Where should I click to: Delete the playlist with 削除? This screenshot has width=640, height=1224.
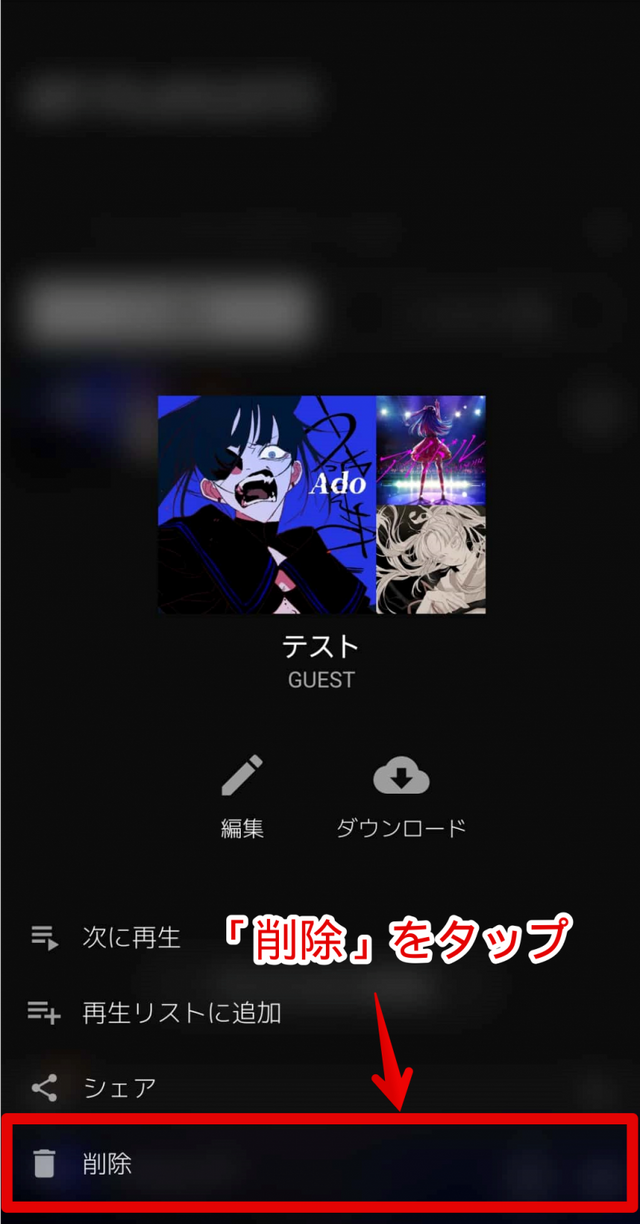pos(106,1163)
